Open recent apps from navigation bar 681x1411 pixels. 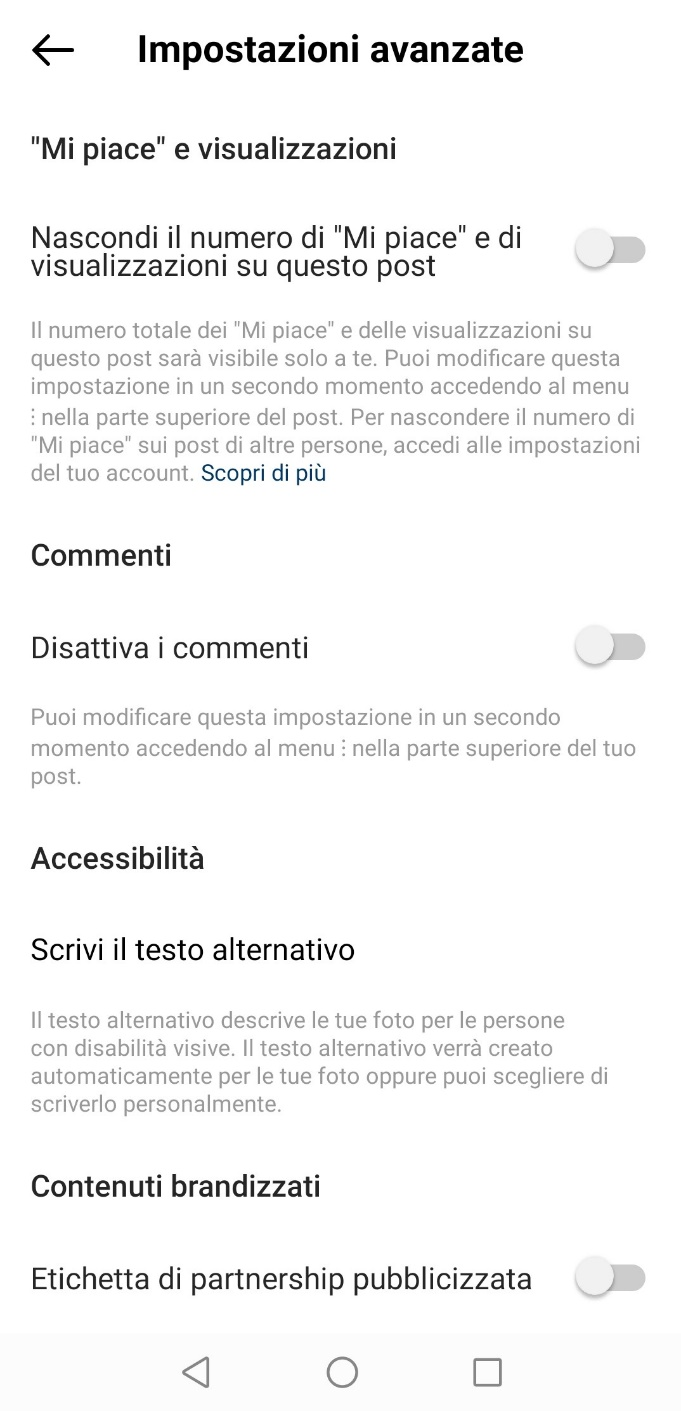487,1372
